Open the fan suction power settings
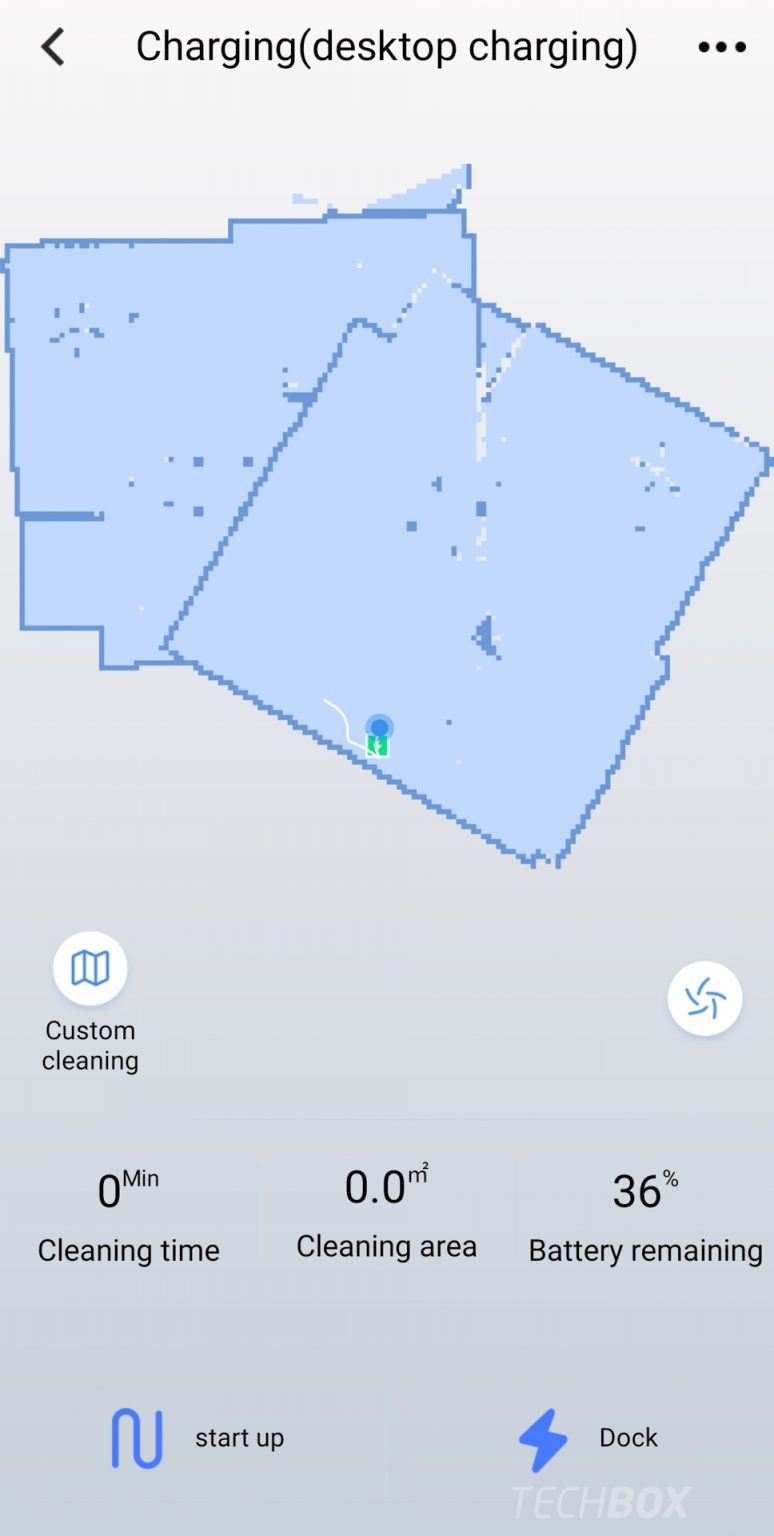This screenshot has width=774, height=1536. [x=705, y=998]
